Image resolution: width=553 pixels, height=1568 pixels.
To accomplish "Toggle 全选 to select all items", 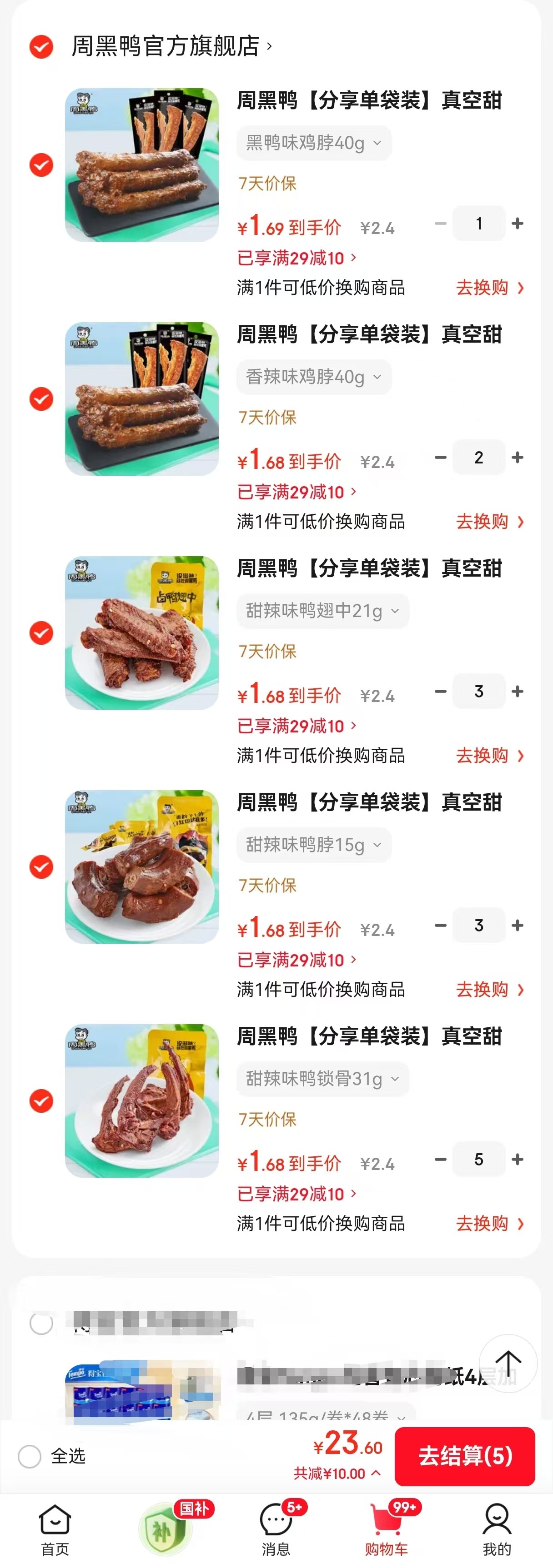I will pos(30,1457).
